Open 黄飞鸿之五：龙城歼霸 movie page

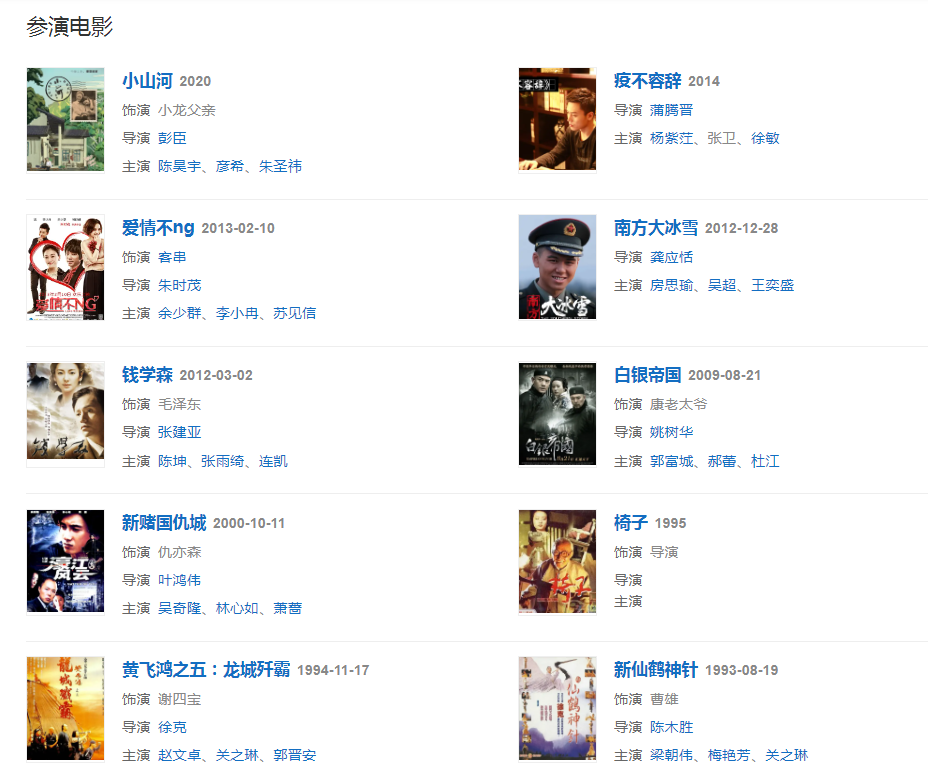[x=205, y=670]
